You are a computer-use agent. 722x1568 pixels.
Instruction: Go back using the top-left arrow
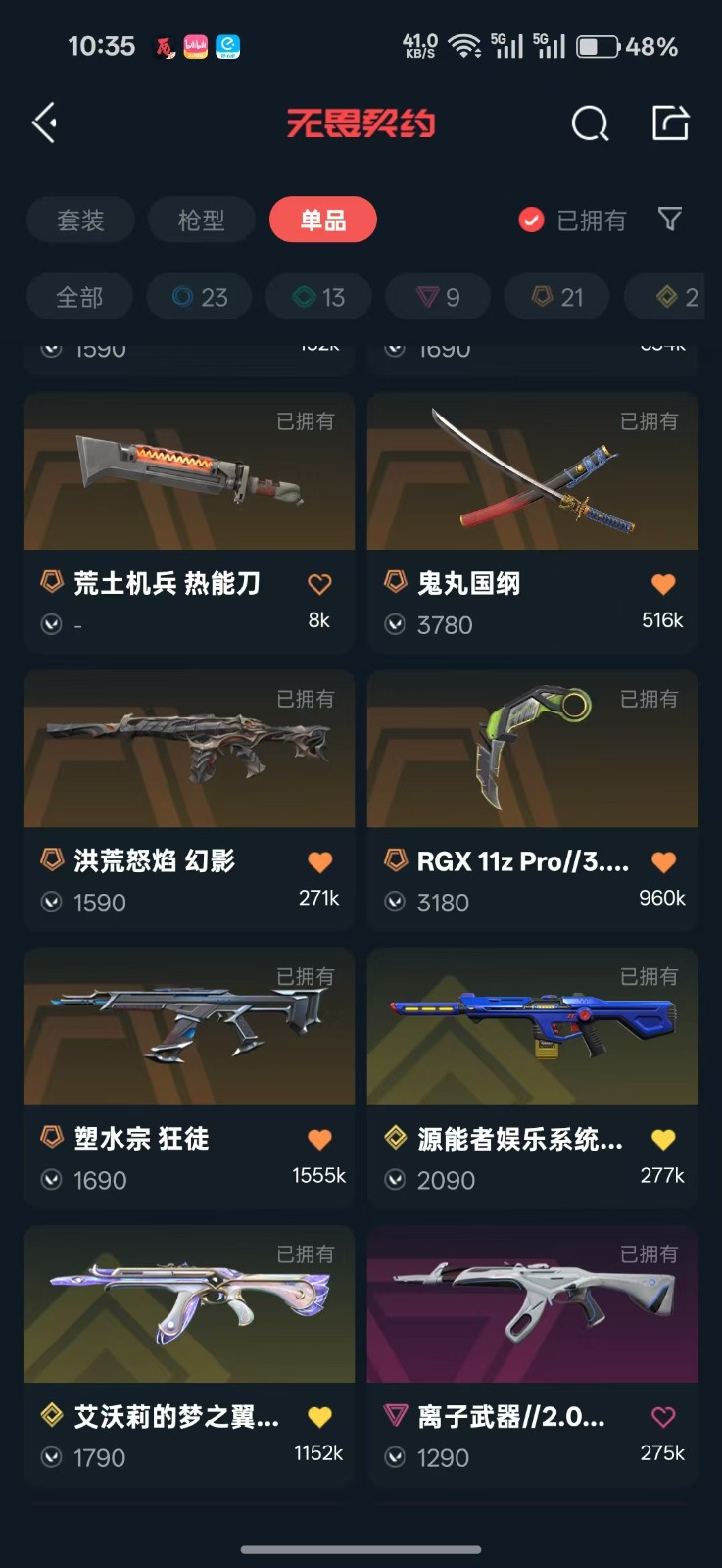click(x=45, y=123)
